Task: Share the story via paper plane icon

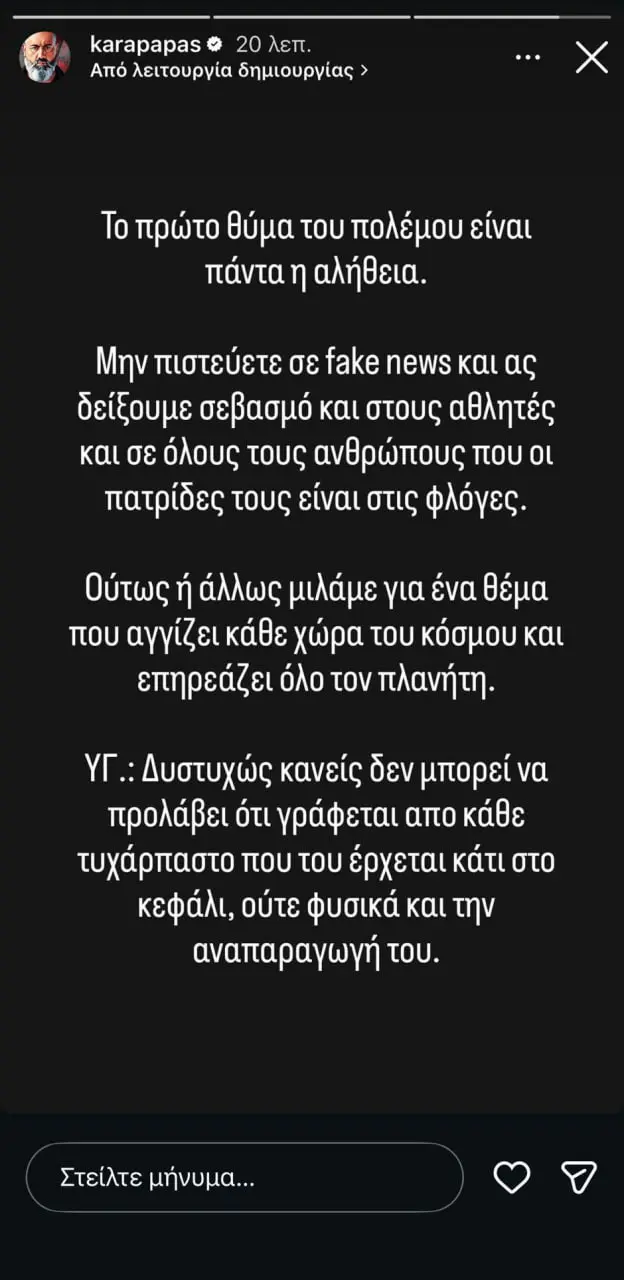Action: (579, 1177)
